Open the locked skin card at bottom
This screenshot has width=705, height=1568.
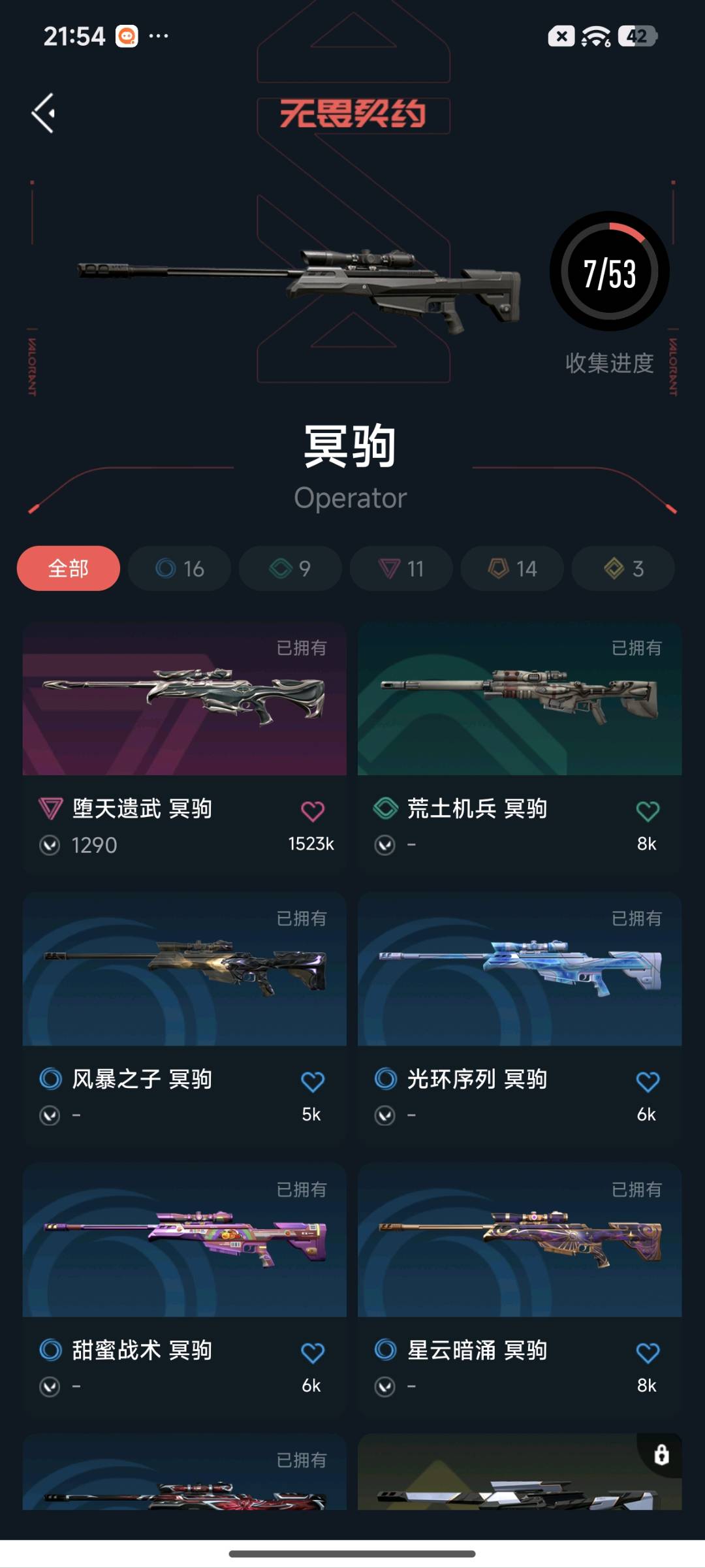tap(520, 1472)
